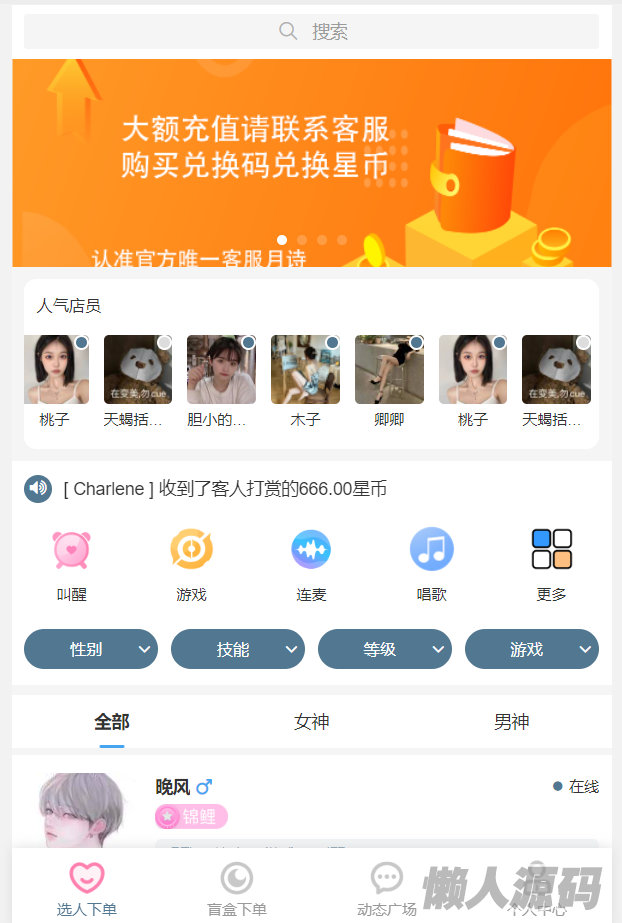622x923 pixels.
Task: Open the orange recharge promotion banner
Action: click(311, 163)
